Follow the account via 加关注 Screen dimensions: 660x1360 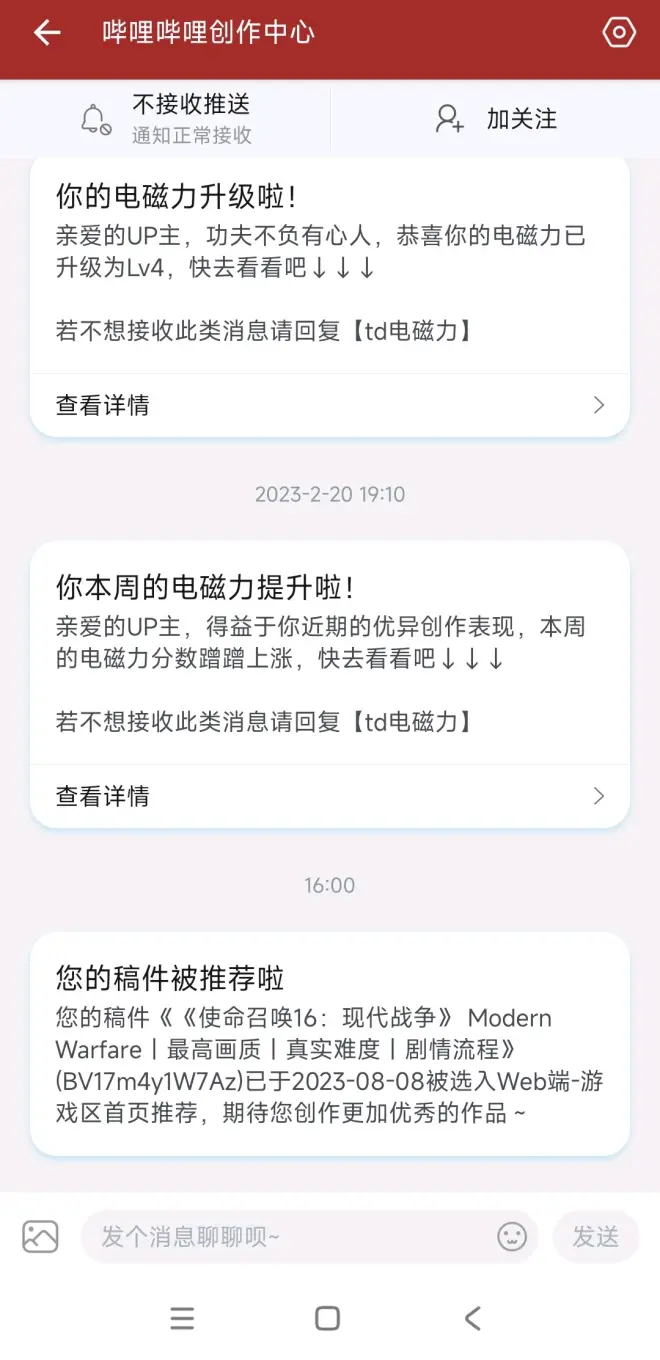click(496, 119)
